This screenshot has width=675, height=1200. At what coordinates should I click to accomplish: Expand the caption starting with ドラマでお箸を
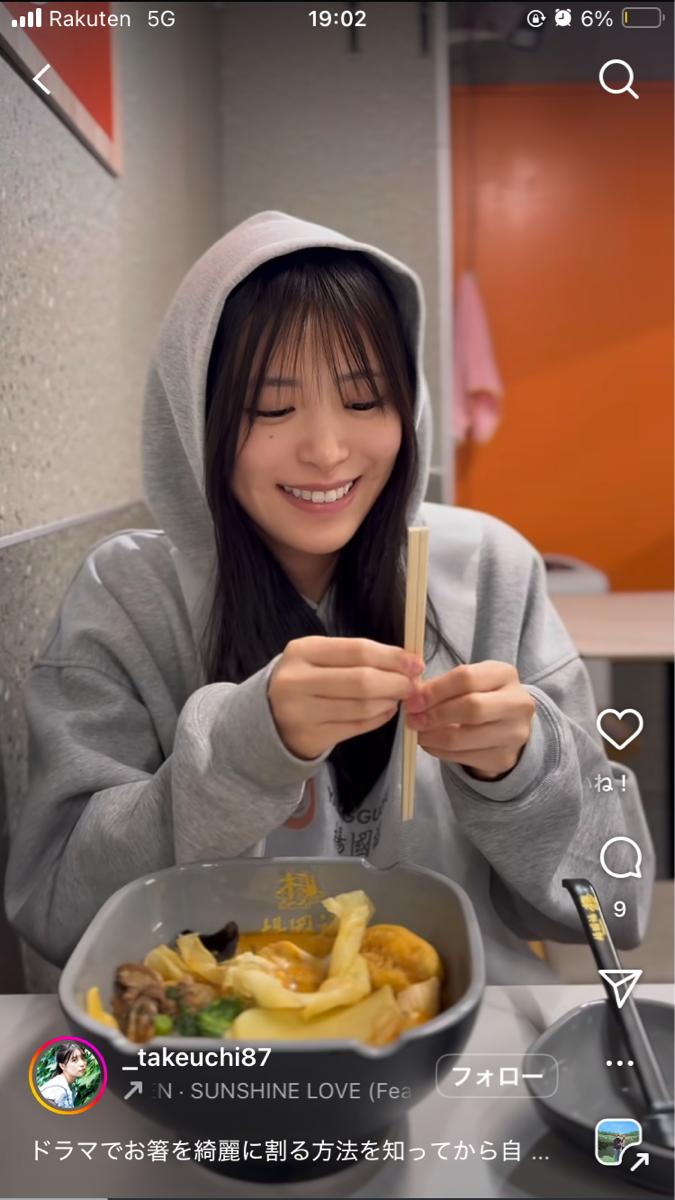pos(290,1151)
